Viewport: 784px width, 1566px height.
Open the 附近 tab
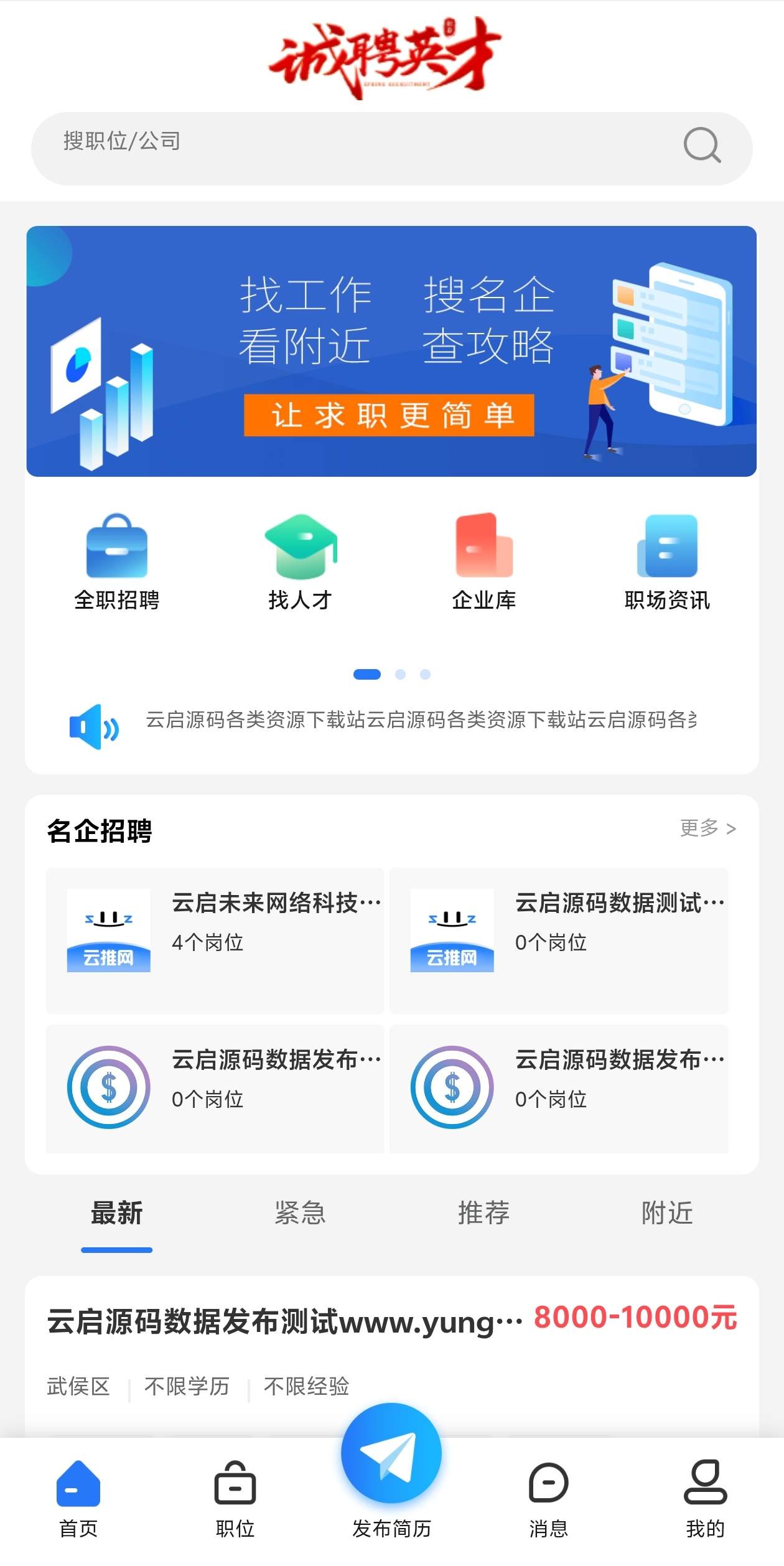click(666, 1212)
